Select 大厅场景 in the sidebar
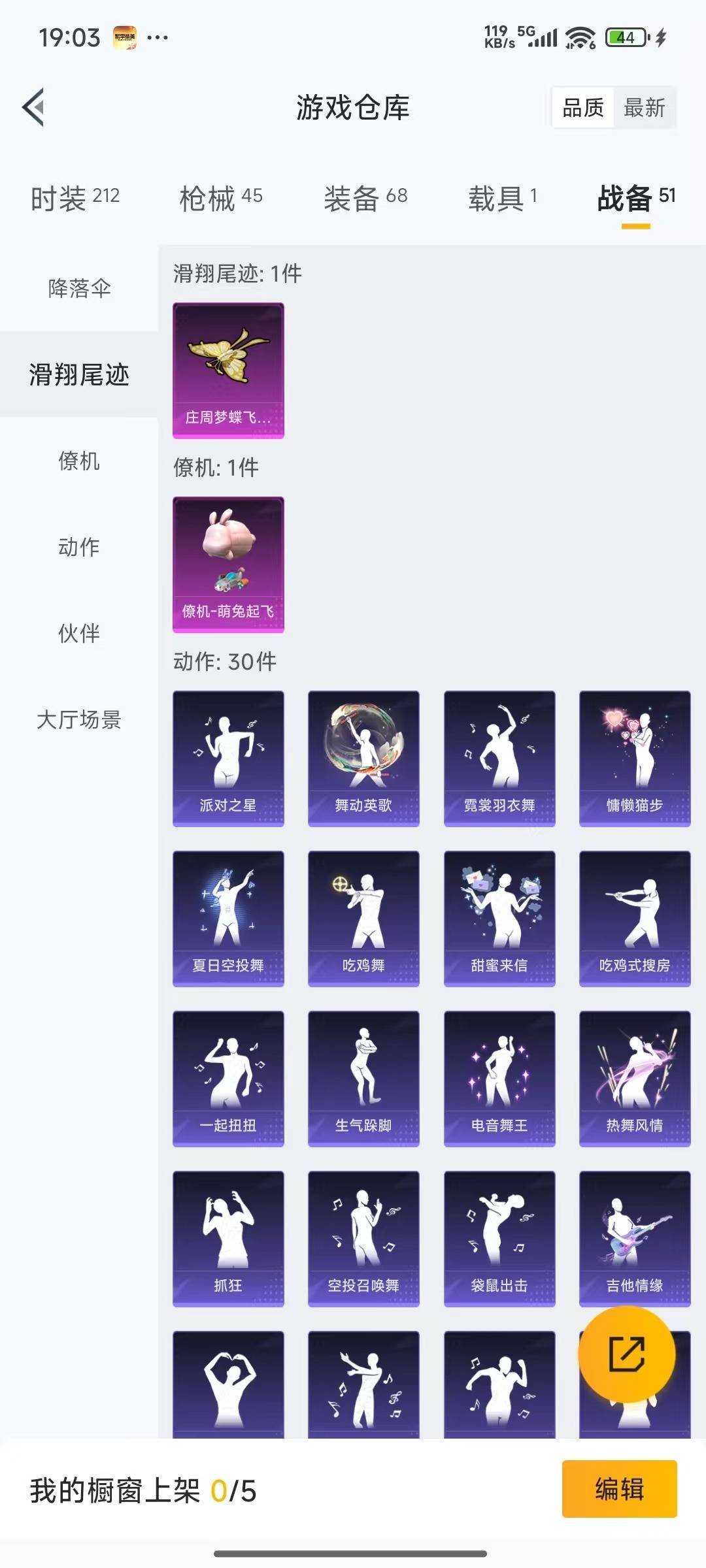 [x=80, y=721]
